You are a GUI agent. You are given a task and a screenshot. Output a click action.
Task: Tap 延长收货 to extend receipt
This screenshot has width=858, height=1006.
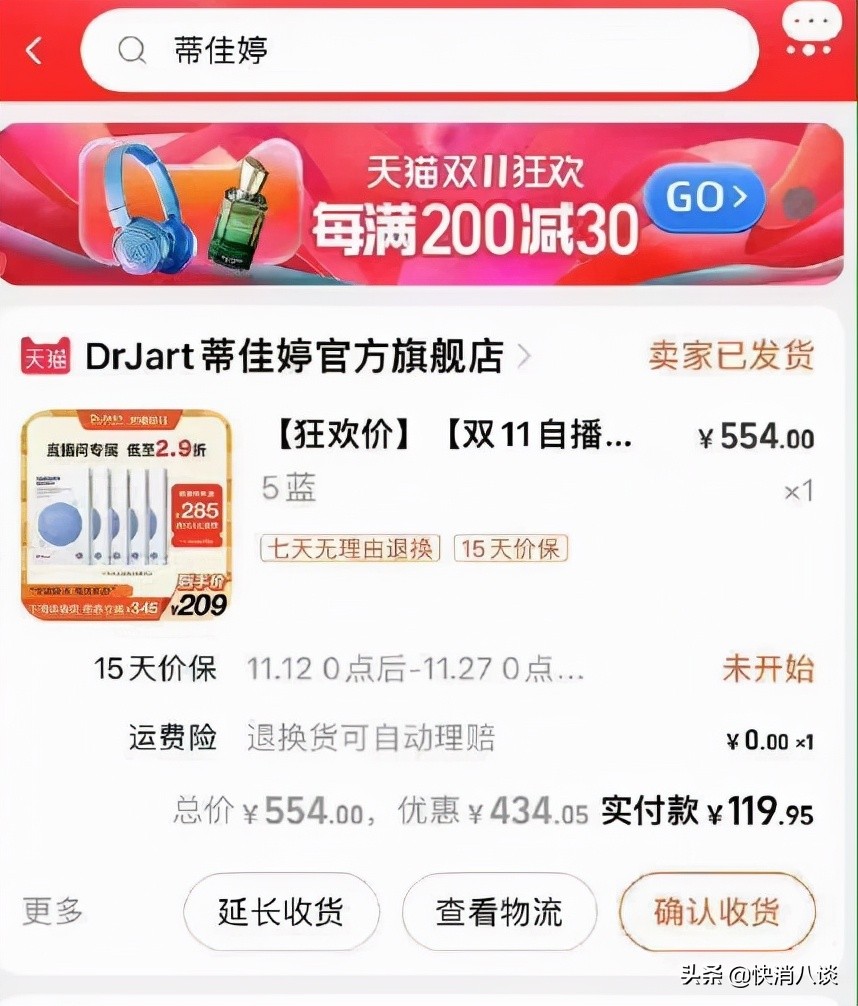[x=281, y=911]
